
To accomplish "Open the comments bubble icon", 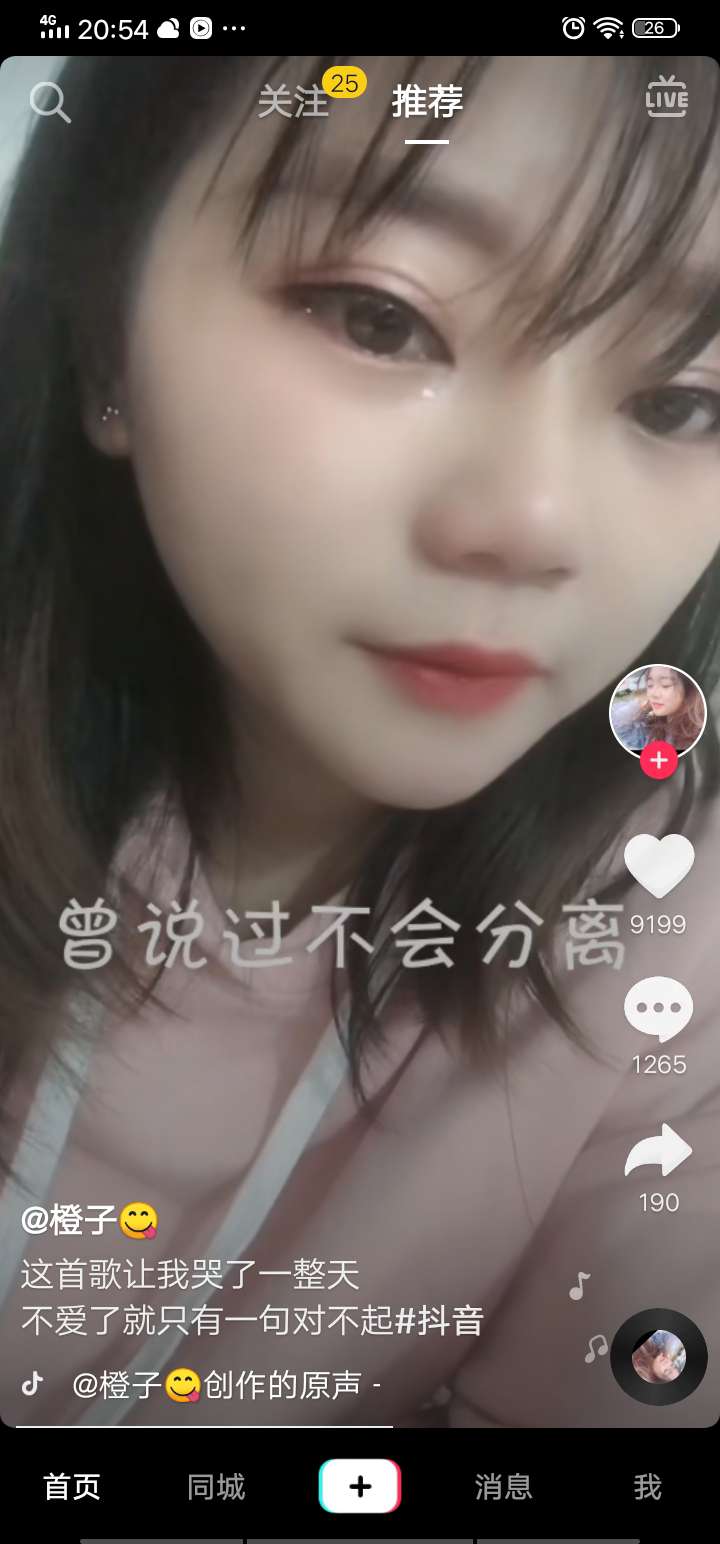I will click(x=659, y=1010).
